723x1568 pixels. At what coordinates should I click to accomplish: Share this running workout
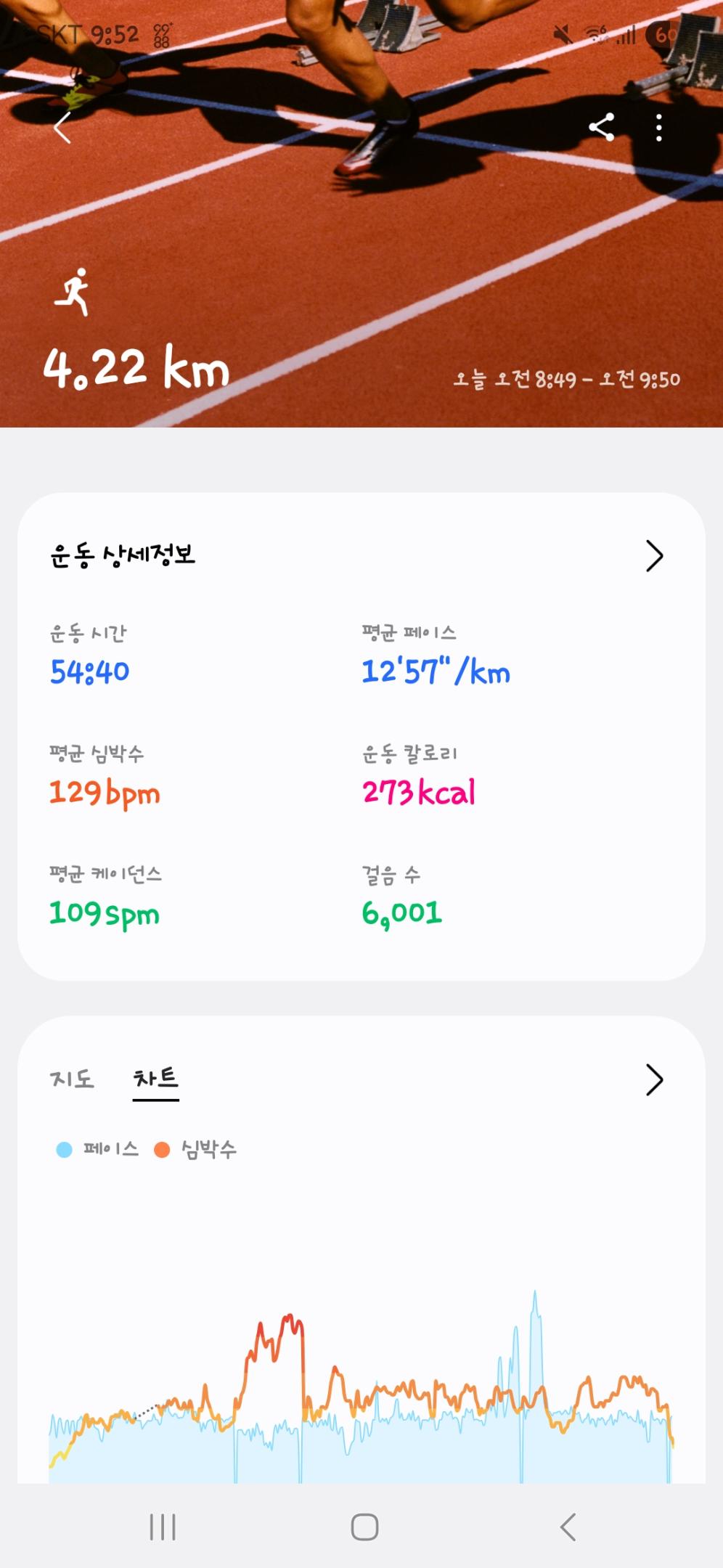coord(601,128)
